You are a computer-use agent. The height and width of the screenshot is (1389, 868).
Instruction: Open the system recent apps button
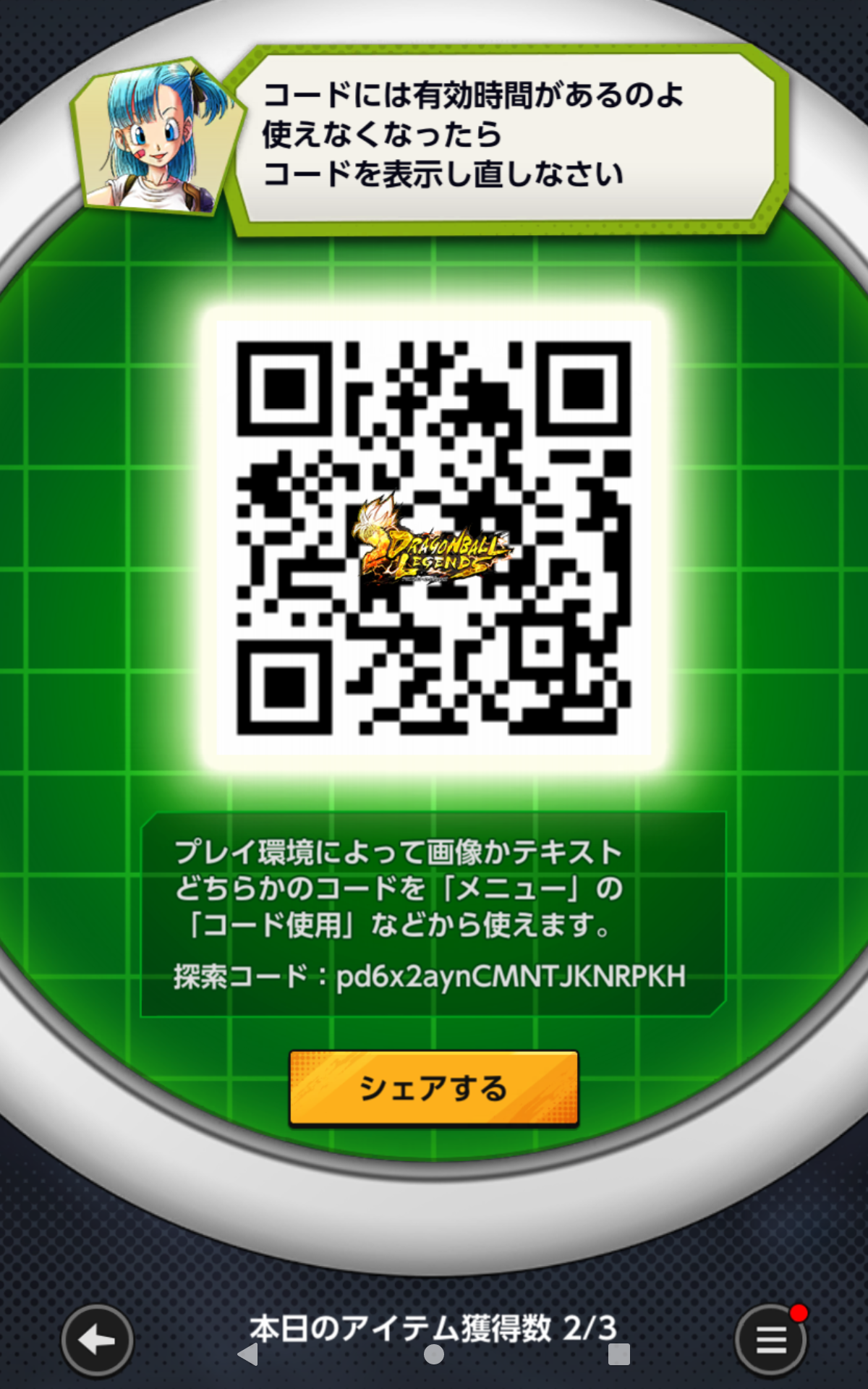[619, 1354]
